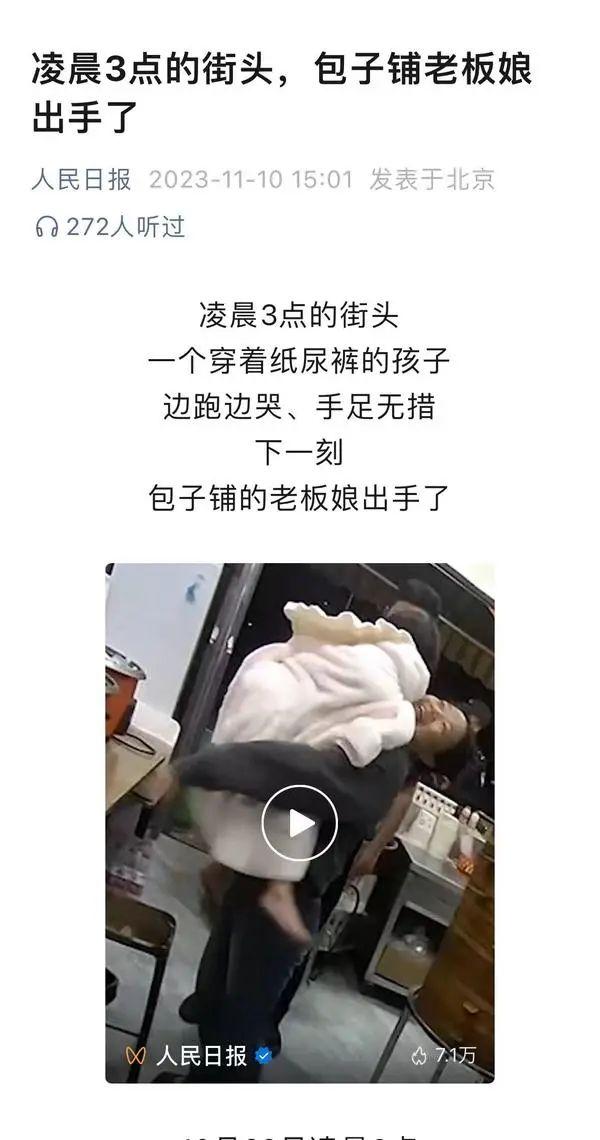
Task: Open the 人民日报 channel on the video card
Action: tap(200, 1055)
